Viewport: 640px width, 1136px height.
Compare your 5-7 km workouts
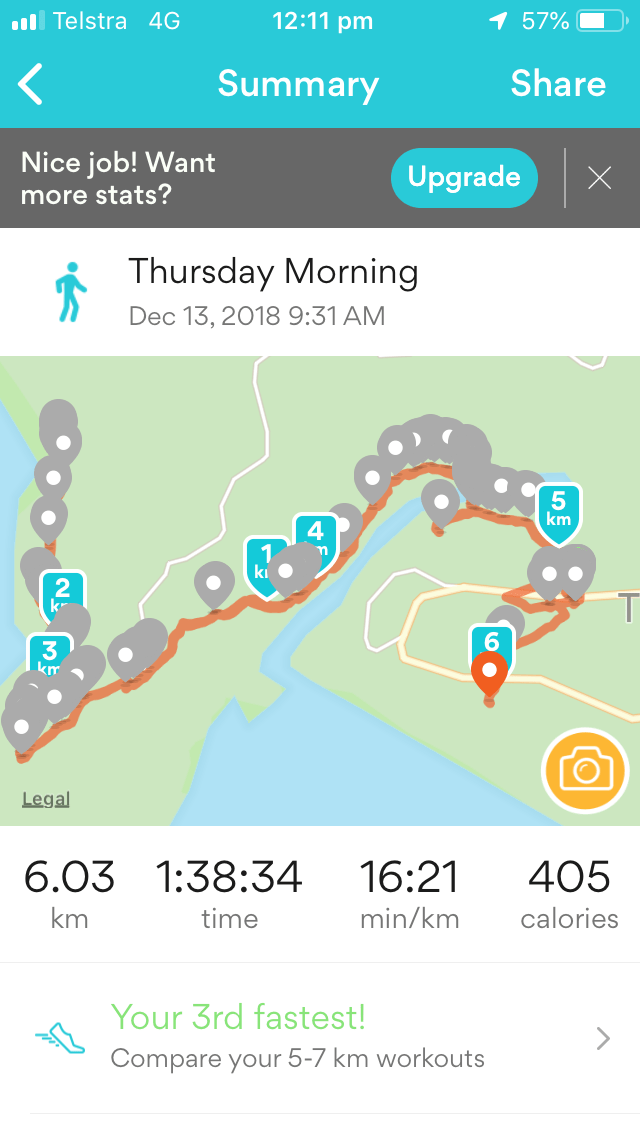[x=320, y=1038]
